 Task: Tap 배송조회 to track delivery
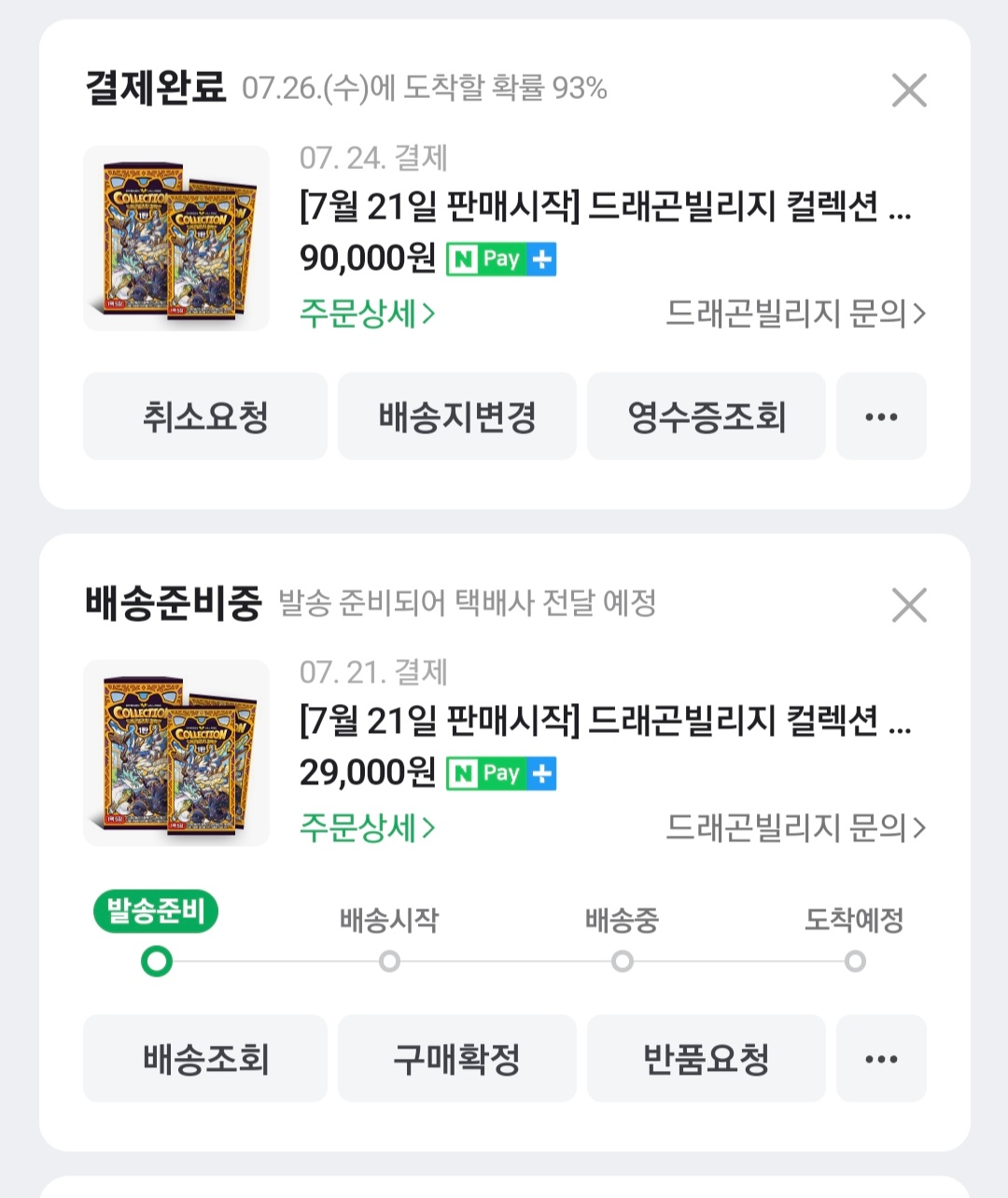tap(205, 1059)
